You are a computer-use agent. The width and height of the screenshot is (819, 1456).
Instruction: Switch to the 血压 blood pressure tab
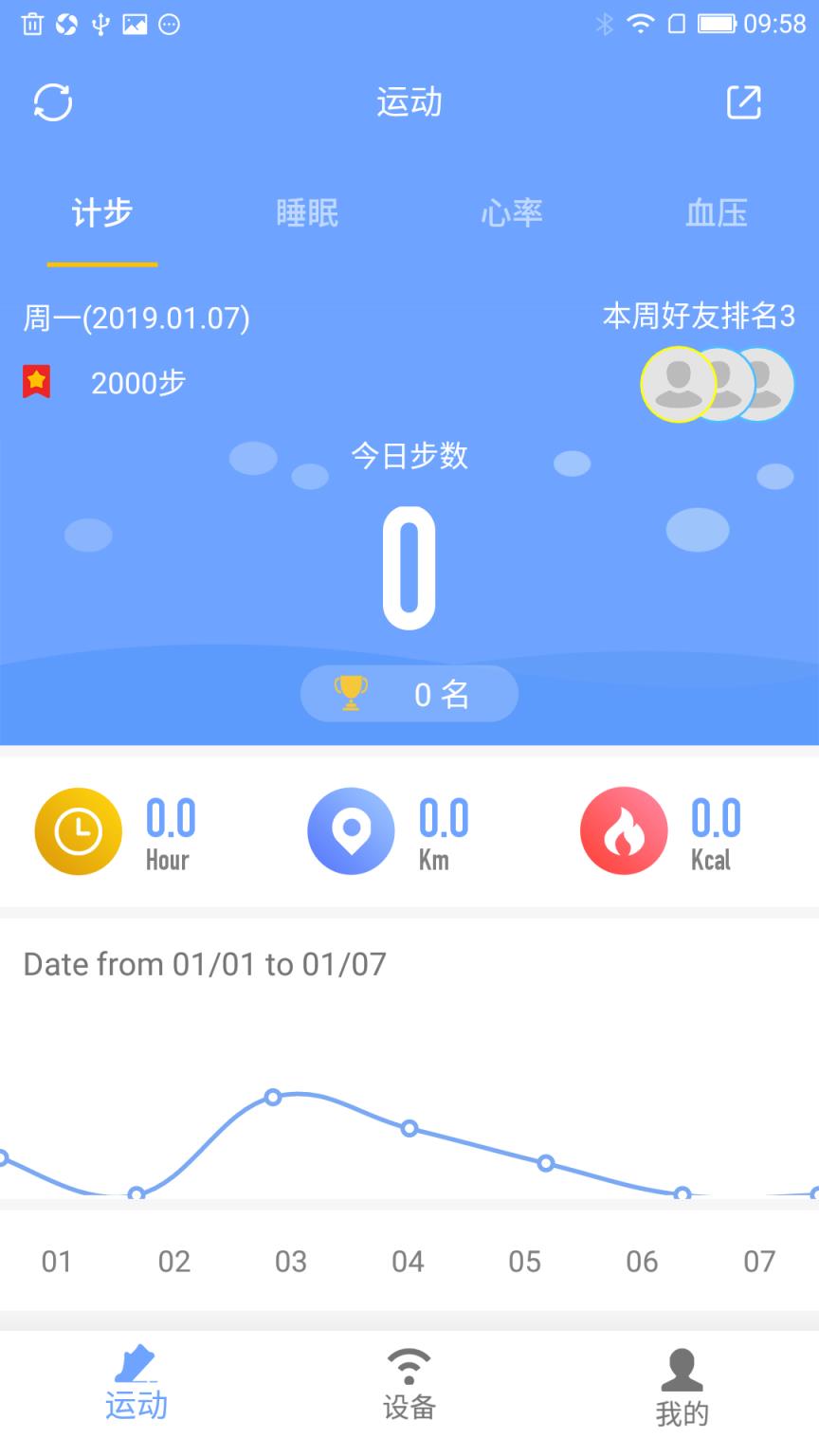(716, 213)
